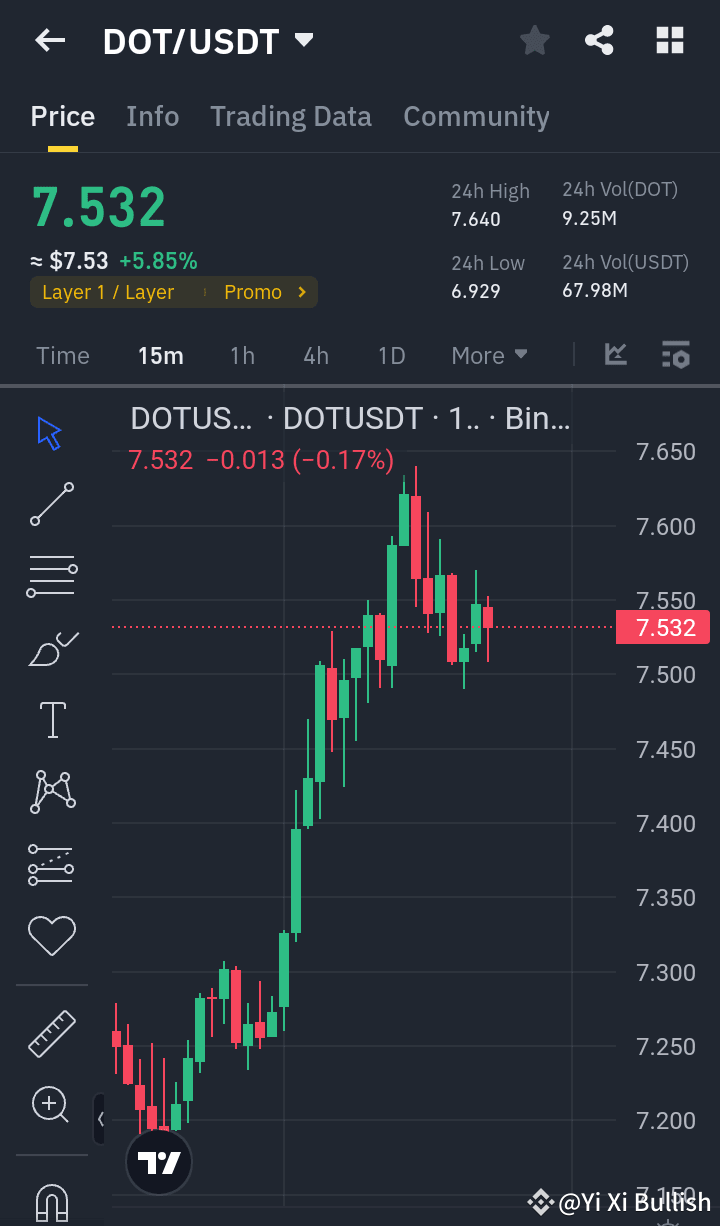Star DOT/USDT as a favorite pair
This screenshot has height=1226, width=720.
(x=534, y=40)
